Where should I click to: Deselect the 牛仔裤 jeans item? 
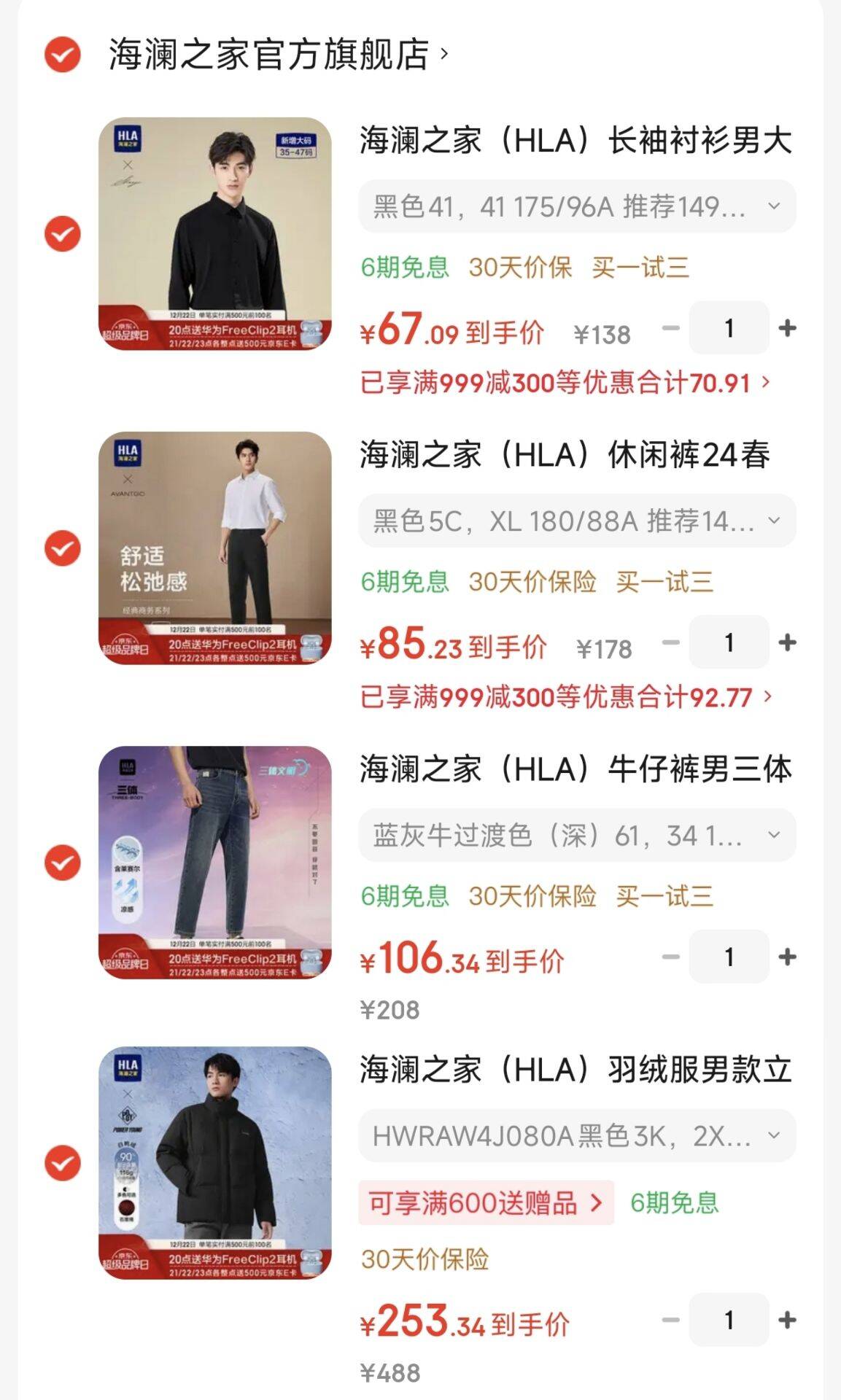click(63, 863)
